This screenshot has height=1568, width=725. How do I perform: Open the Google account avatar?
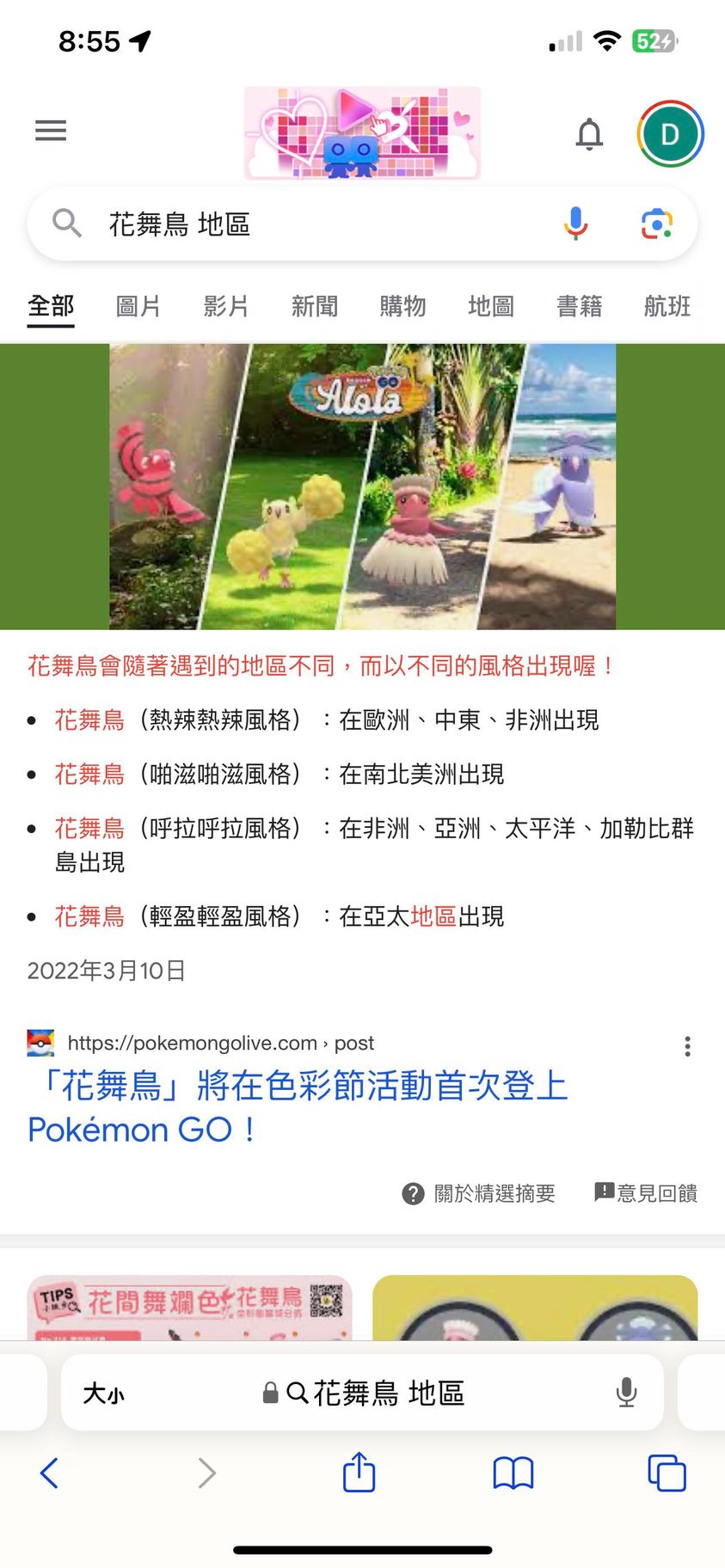[x=670, y=134]
